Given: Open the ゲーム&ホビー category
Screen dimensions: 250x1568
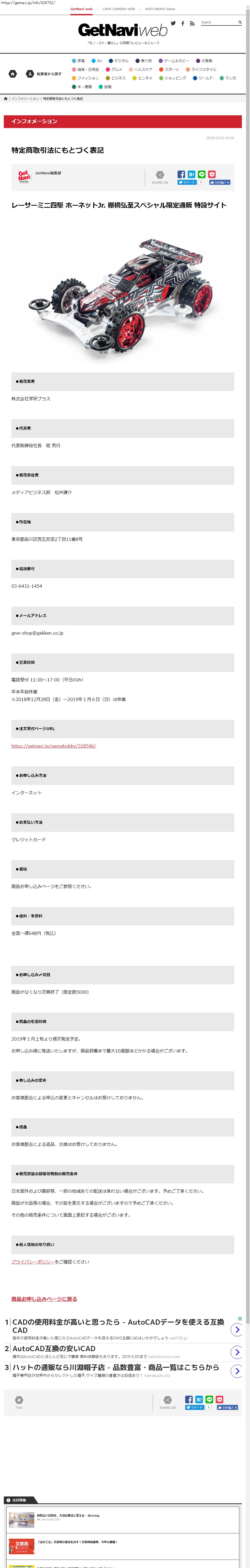Looking at the screenshot, I should point(174,61).
